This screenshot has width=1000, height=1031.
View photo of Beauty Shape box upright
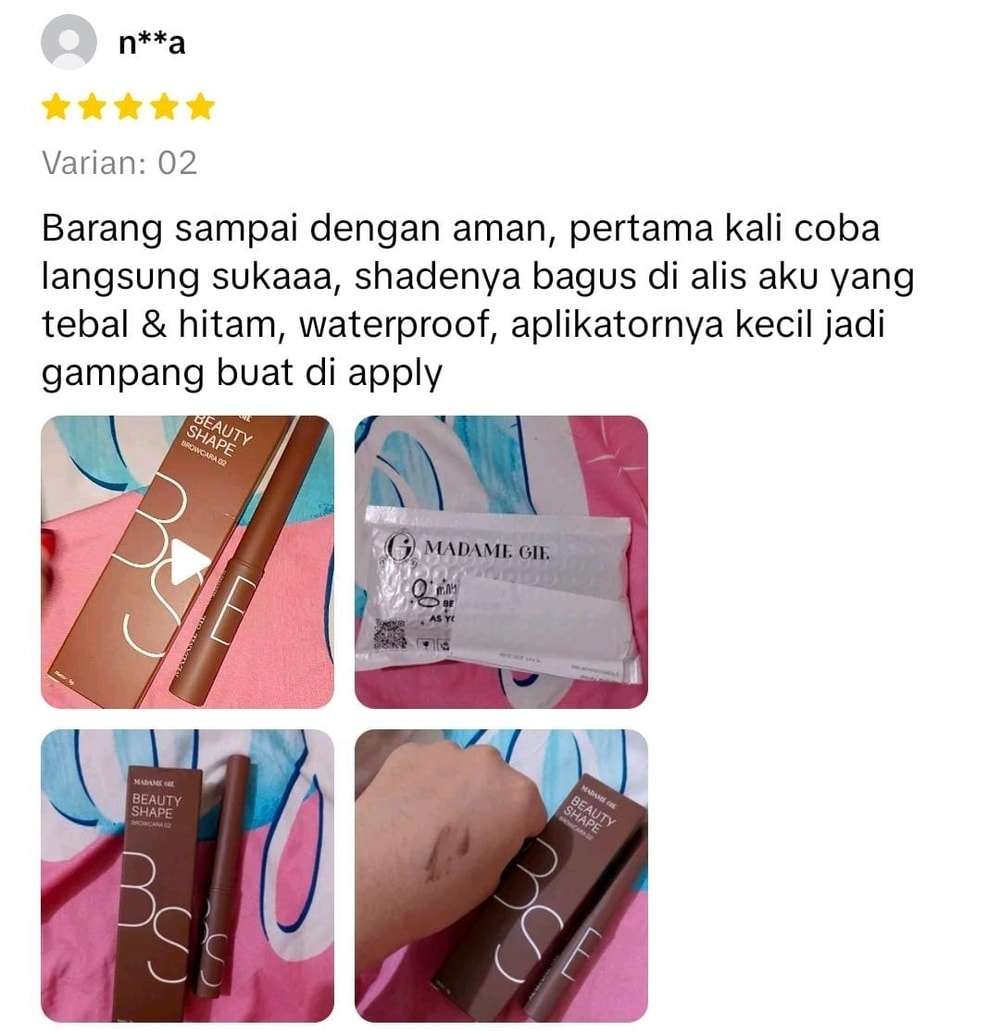tap(187, 875)
